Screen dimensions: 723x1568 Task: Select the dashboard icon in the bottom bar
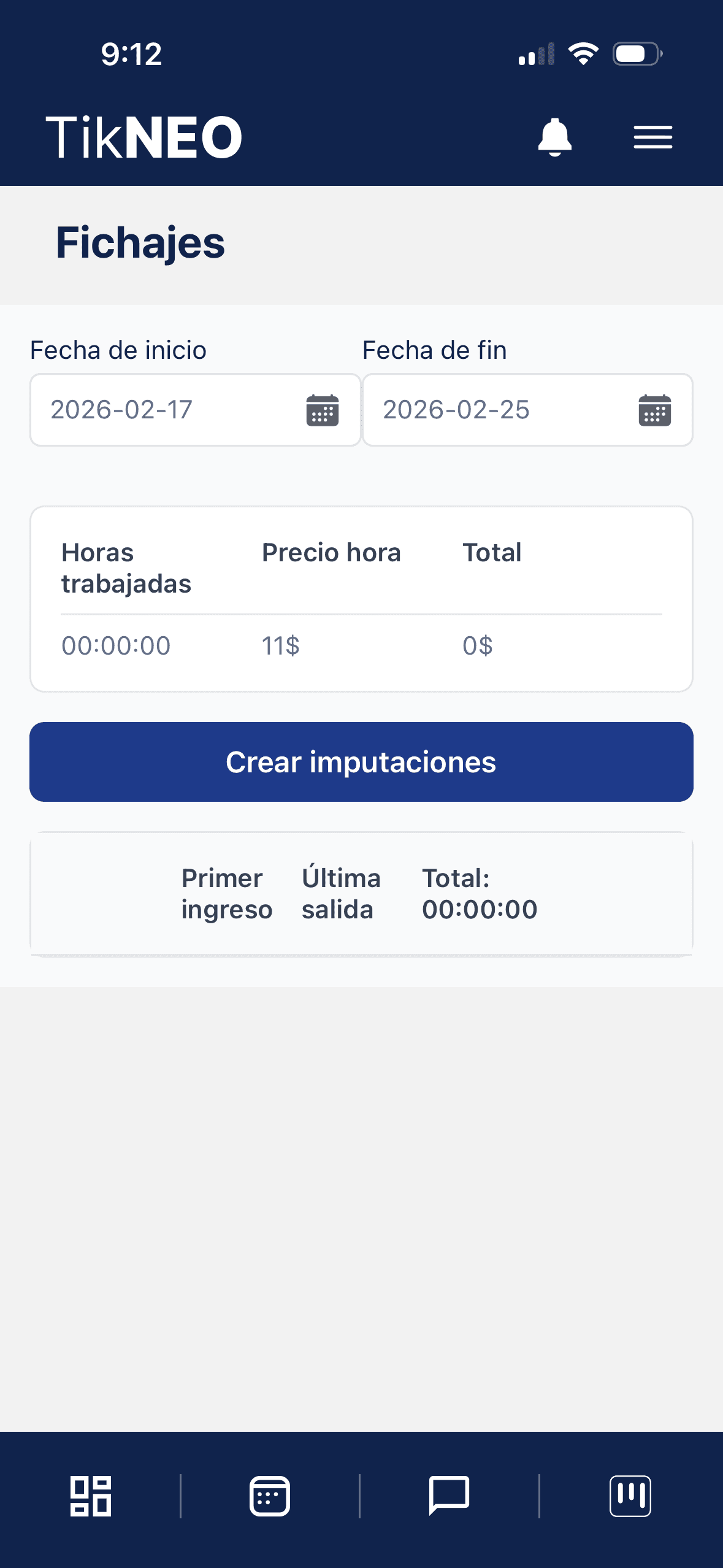90,1497
